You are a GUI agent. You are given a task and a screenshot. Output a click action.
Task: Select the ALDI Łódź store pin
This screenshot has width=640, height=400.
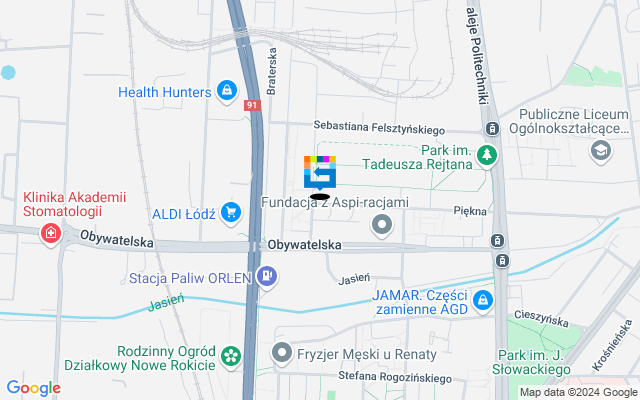click(x=231, y=211)
